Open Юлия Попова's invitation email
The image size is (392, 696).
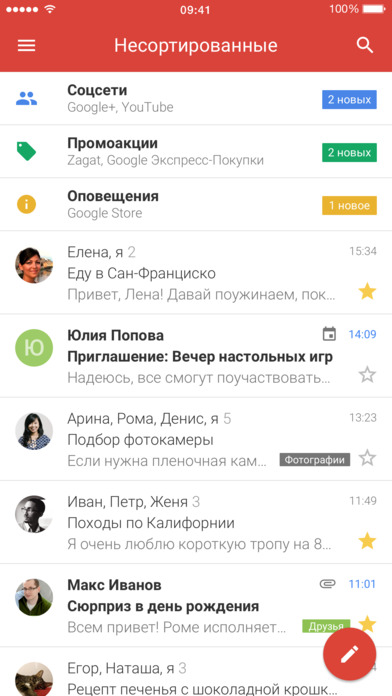coord(196,356)
